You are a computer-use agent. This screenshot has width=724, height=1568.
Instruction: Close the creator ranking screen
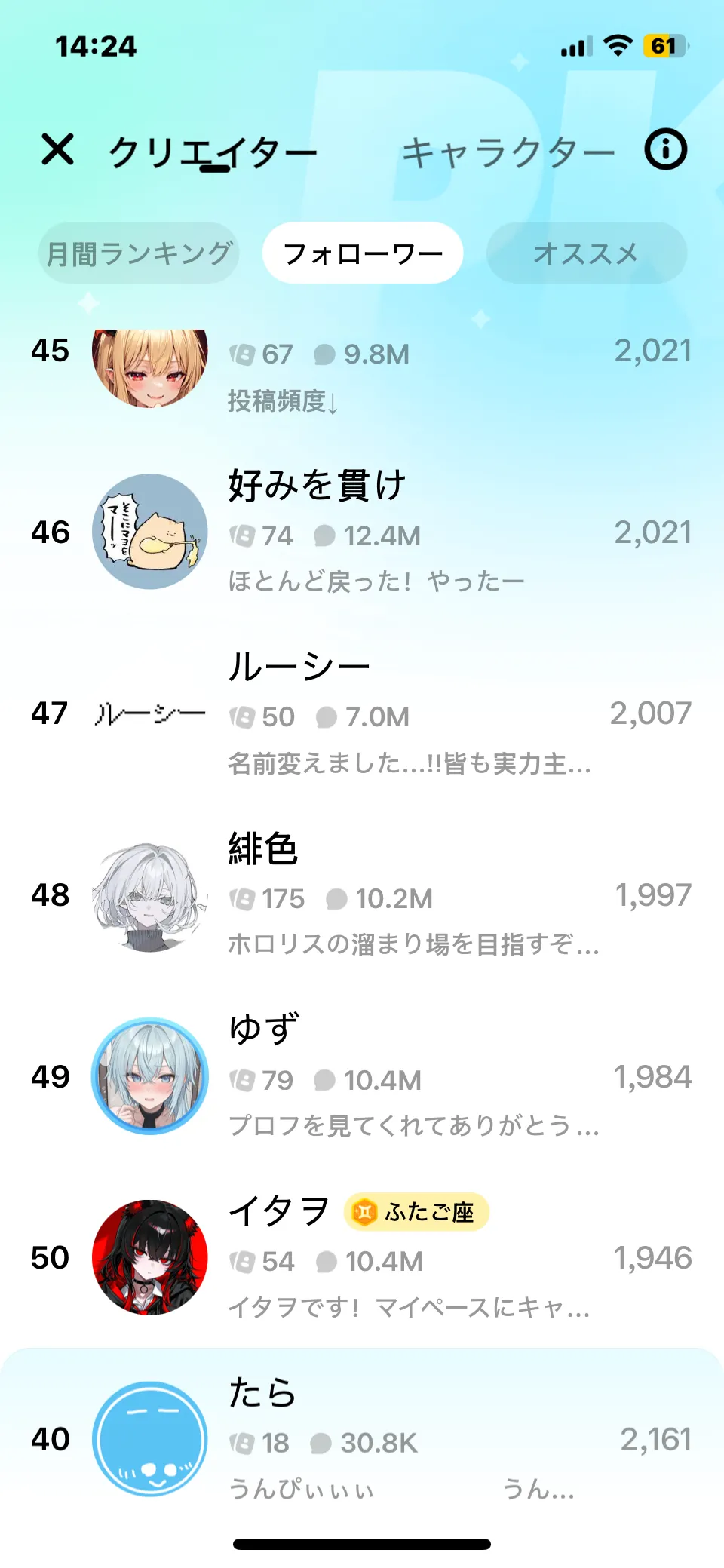tap(57, 149)
